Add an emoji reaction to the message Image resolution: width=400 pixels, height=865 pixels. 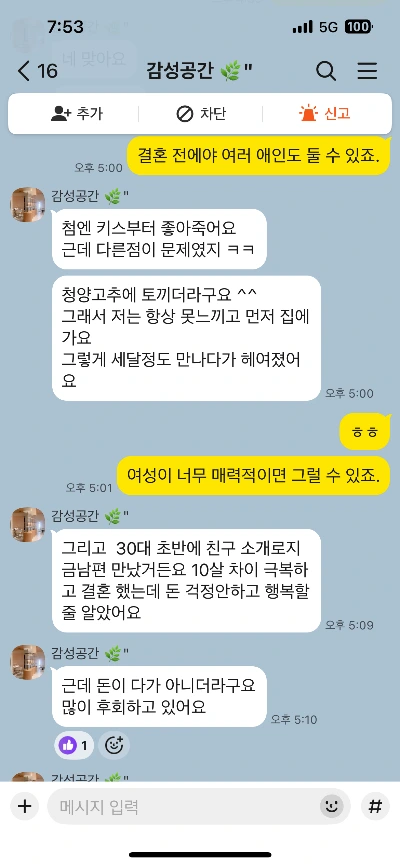[114, 746]
